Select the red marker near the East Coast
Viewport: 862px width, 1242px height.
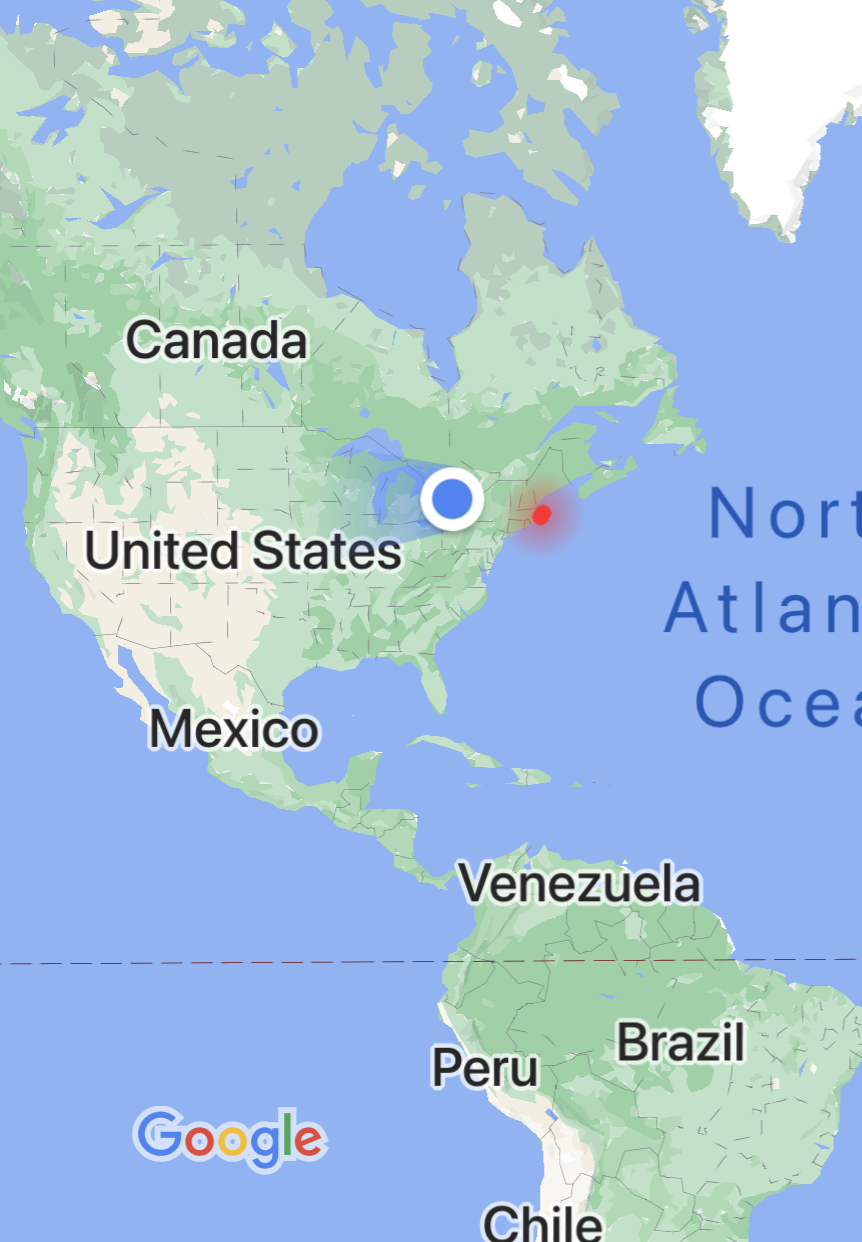(x=541, y=515)
